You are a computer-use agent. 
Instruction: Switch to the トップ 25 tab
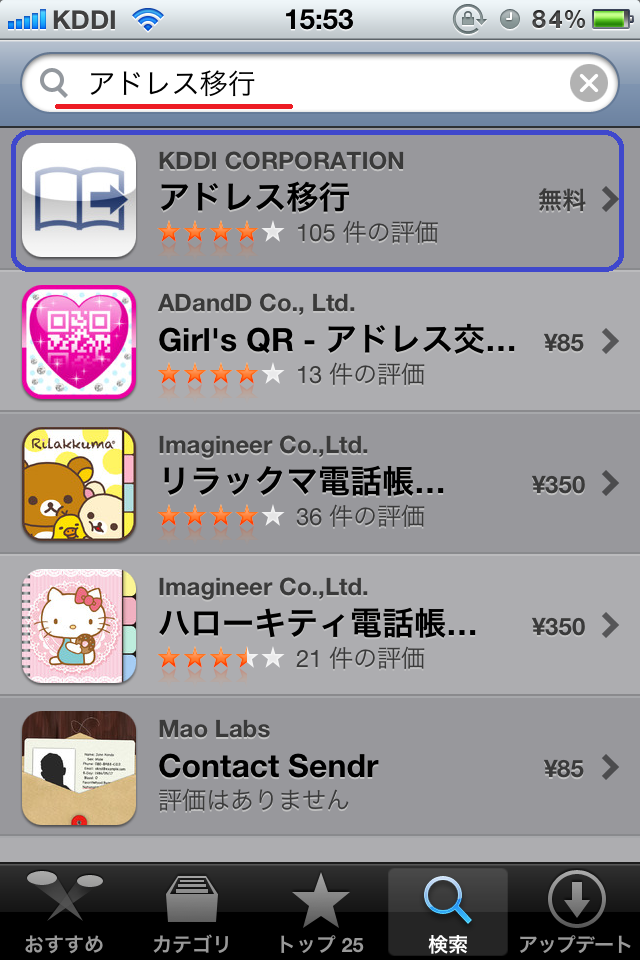click(320, 912)
